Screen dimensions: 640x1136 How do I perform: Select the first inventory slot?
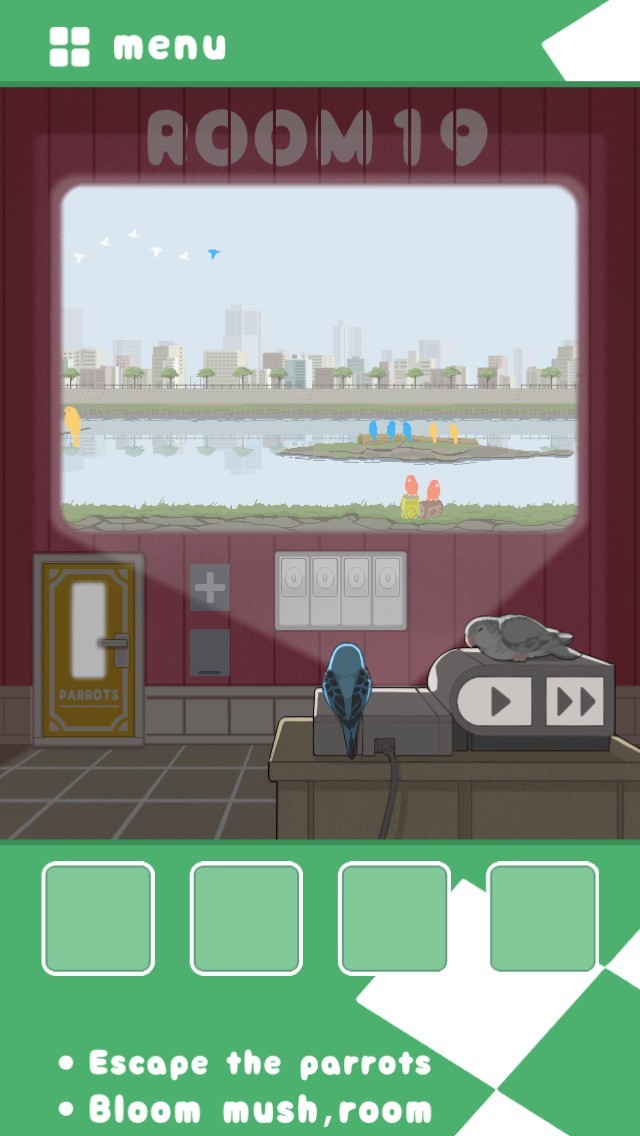[x=99, y=918]
